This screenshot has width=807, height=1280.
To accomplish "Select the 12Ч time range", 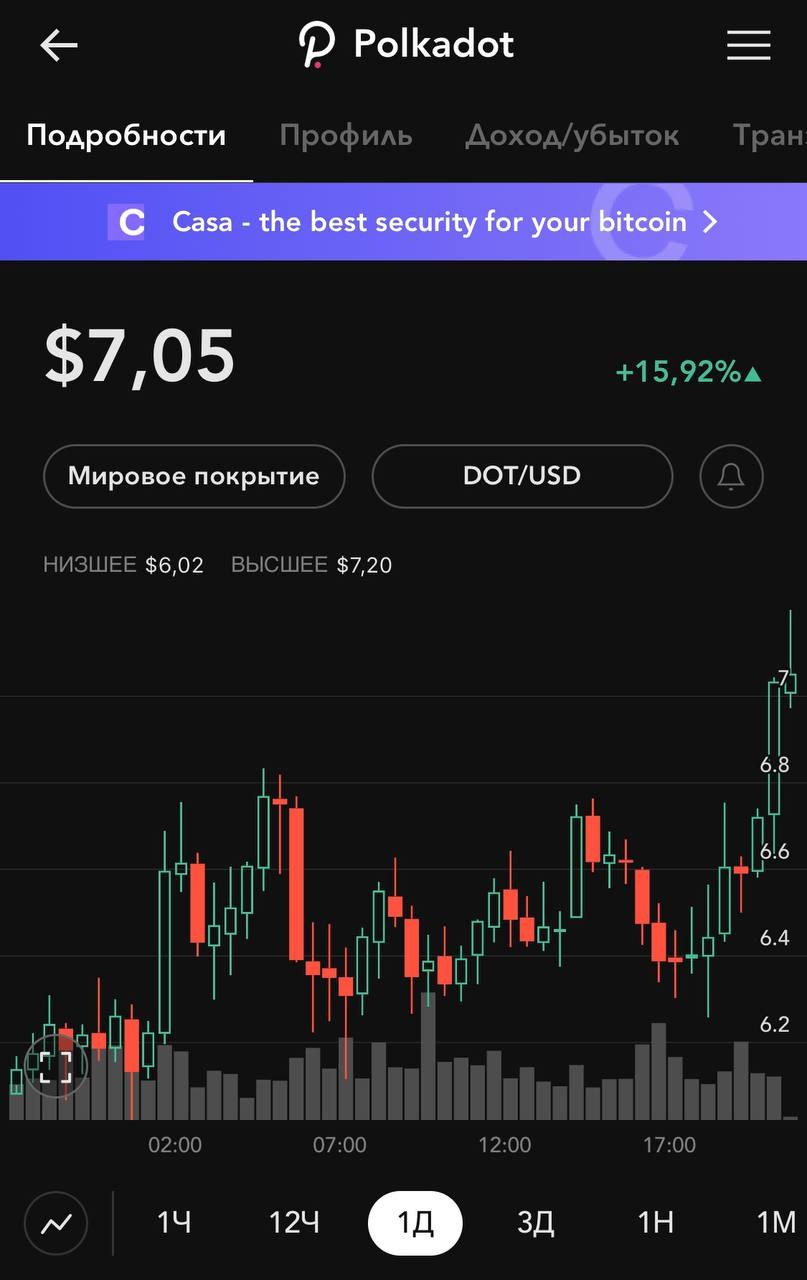I will (x=294, y=1222).
